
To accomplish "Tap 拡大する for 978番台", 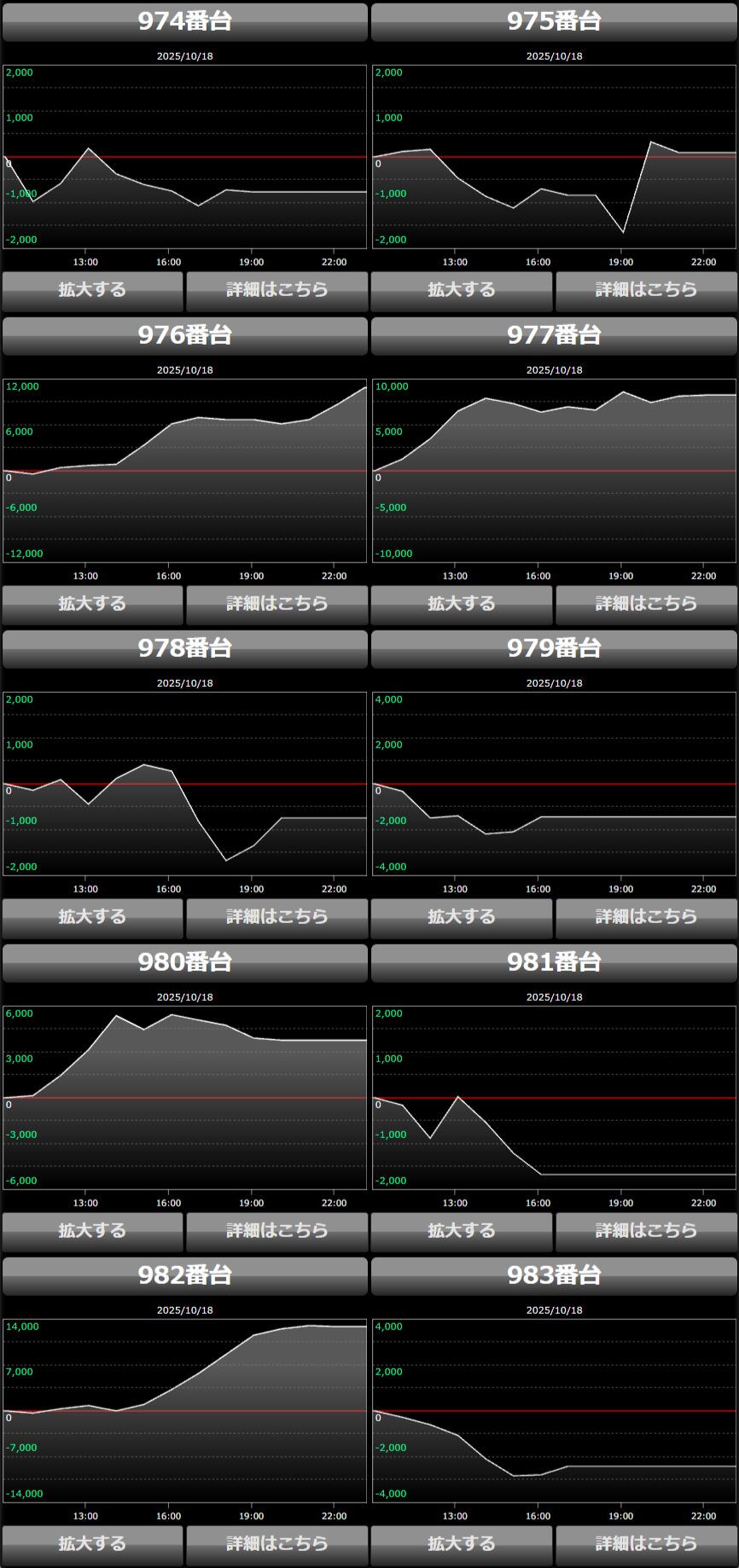I will [x=92, y=917].
